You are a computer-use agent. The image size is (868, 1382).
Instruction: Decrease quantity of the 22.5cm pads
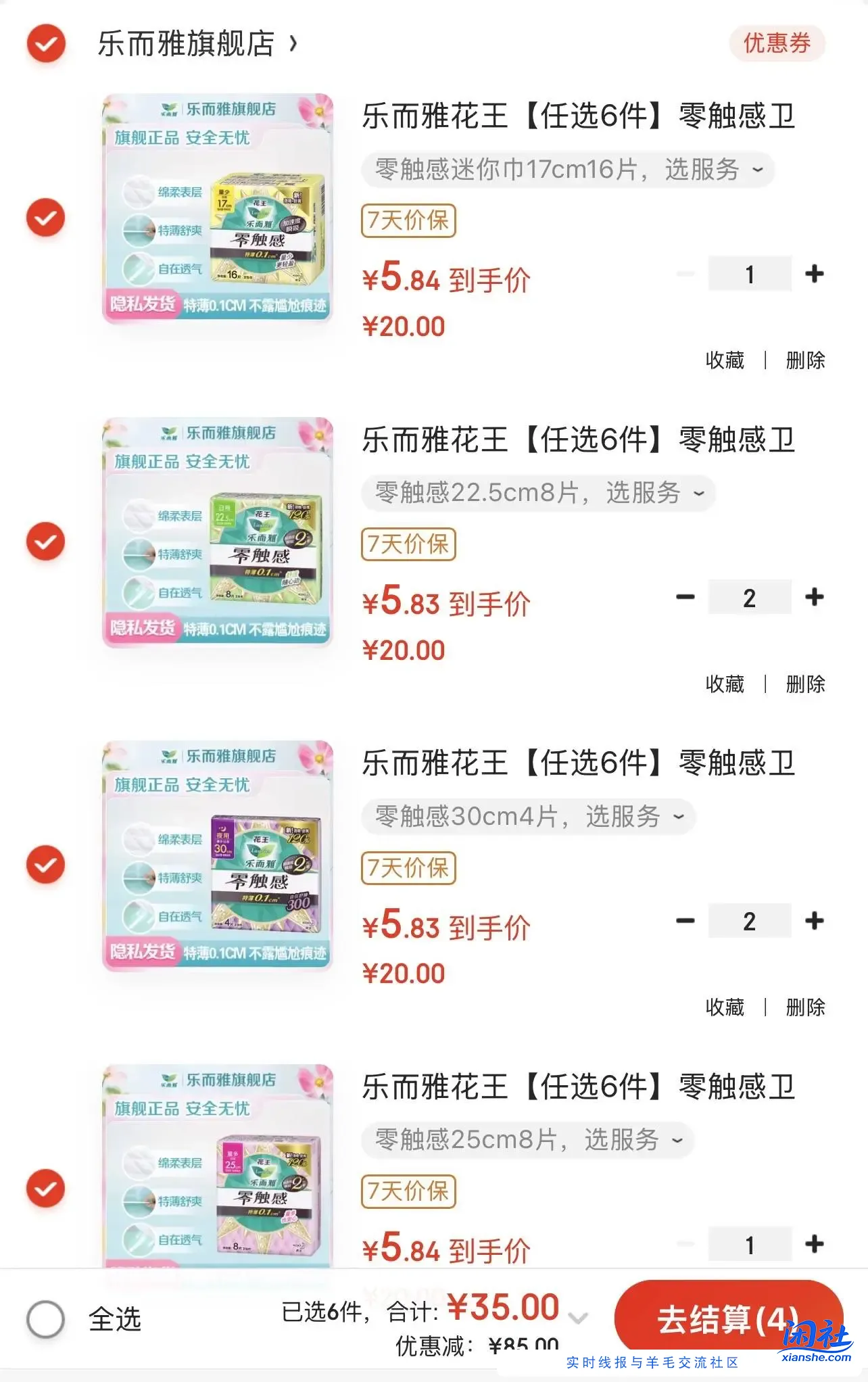(687, 597)
